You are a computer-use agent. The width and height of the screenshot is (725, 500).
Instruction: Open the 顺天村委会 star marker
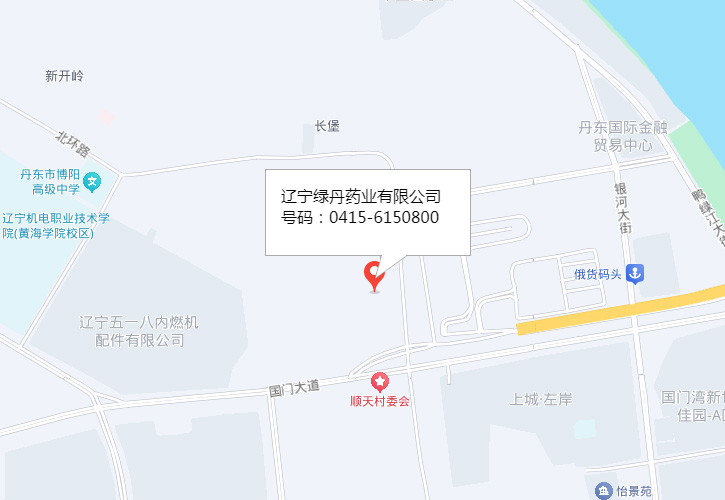pos(380,381)
